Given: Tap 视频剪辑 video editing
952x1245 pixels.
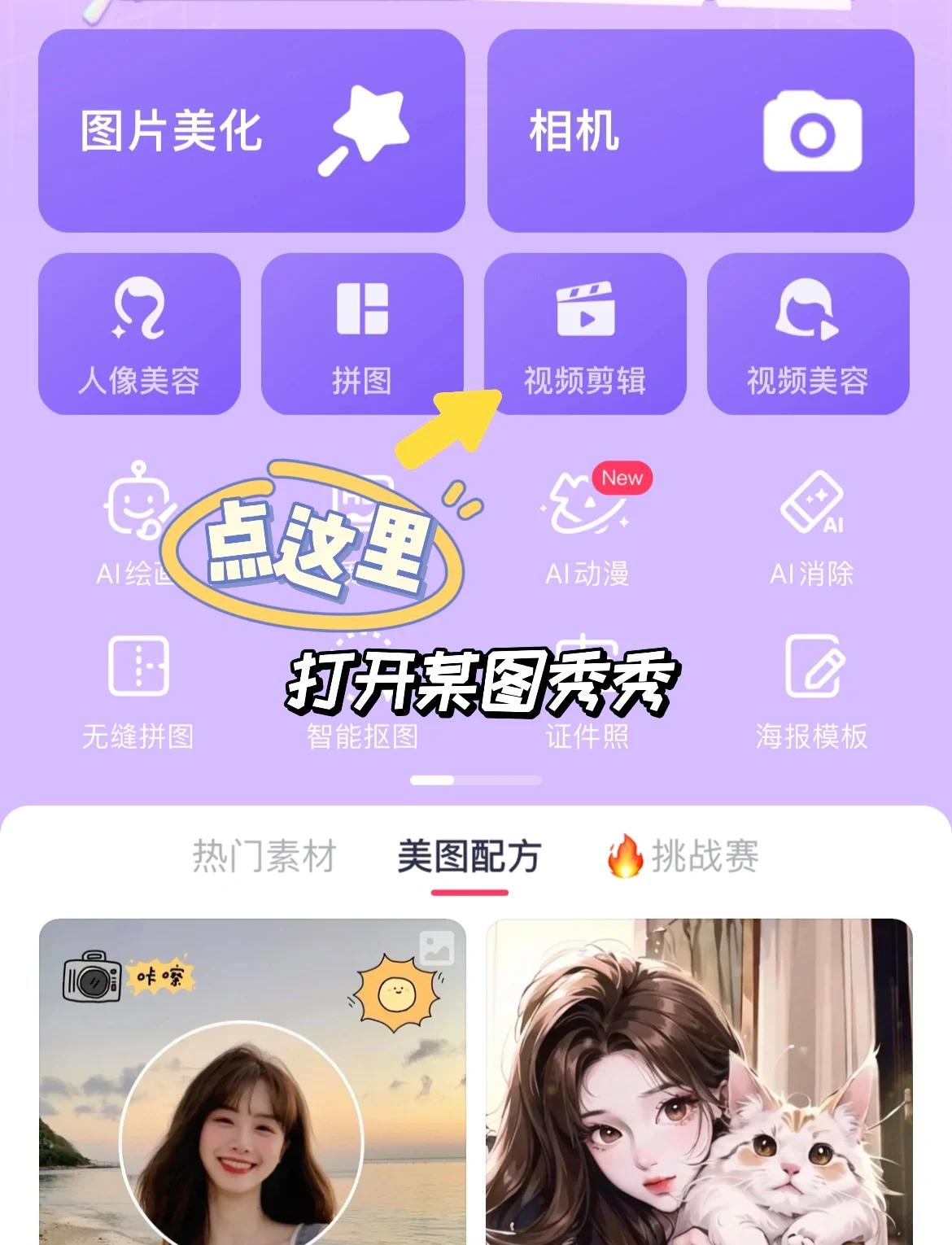Looking at the screenshot, I should point(585,334).
